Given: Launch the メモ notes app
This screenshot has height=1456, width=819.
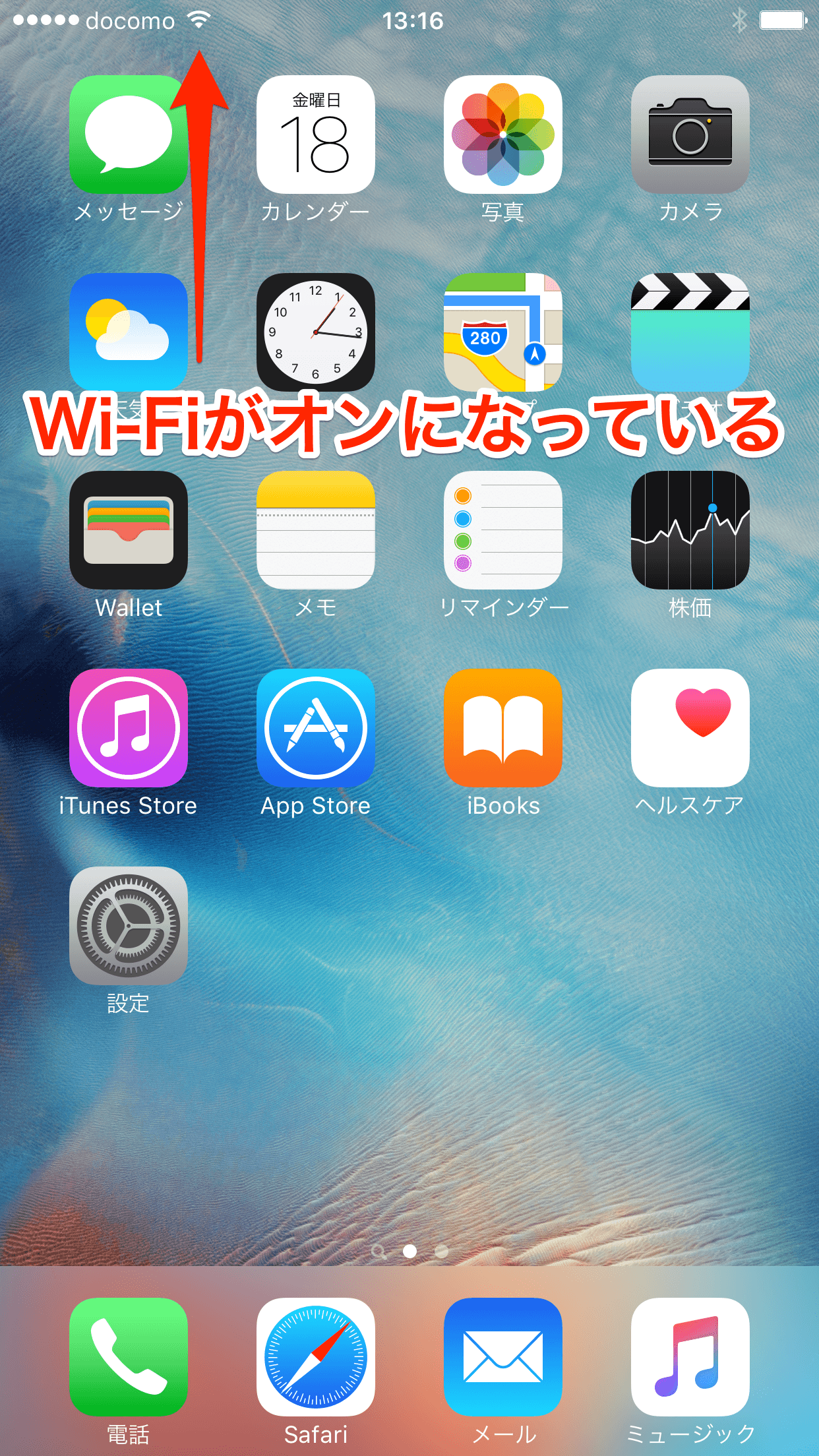Looking at the screenshot, I should coord(316,530).
